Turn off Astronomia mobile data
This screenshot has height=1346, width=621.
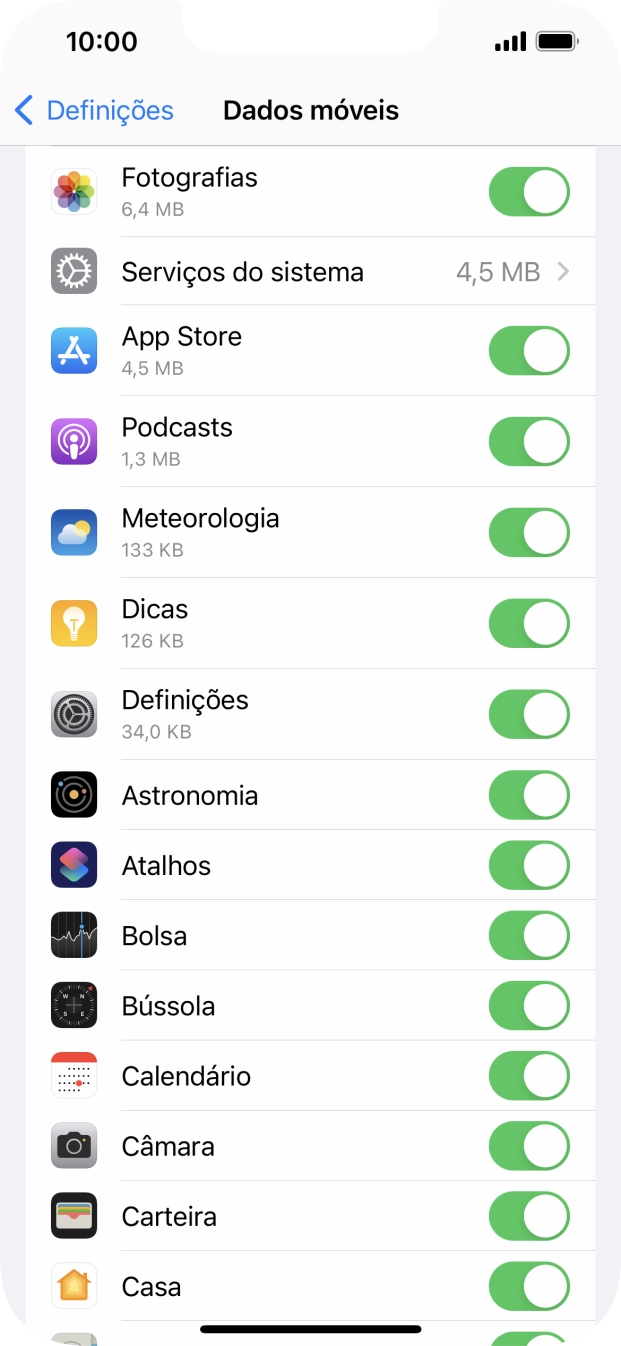point(528,796)
